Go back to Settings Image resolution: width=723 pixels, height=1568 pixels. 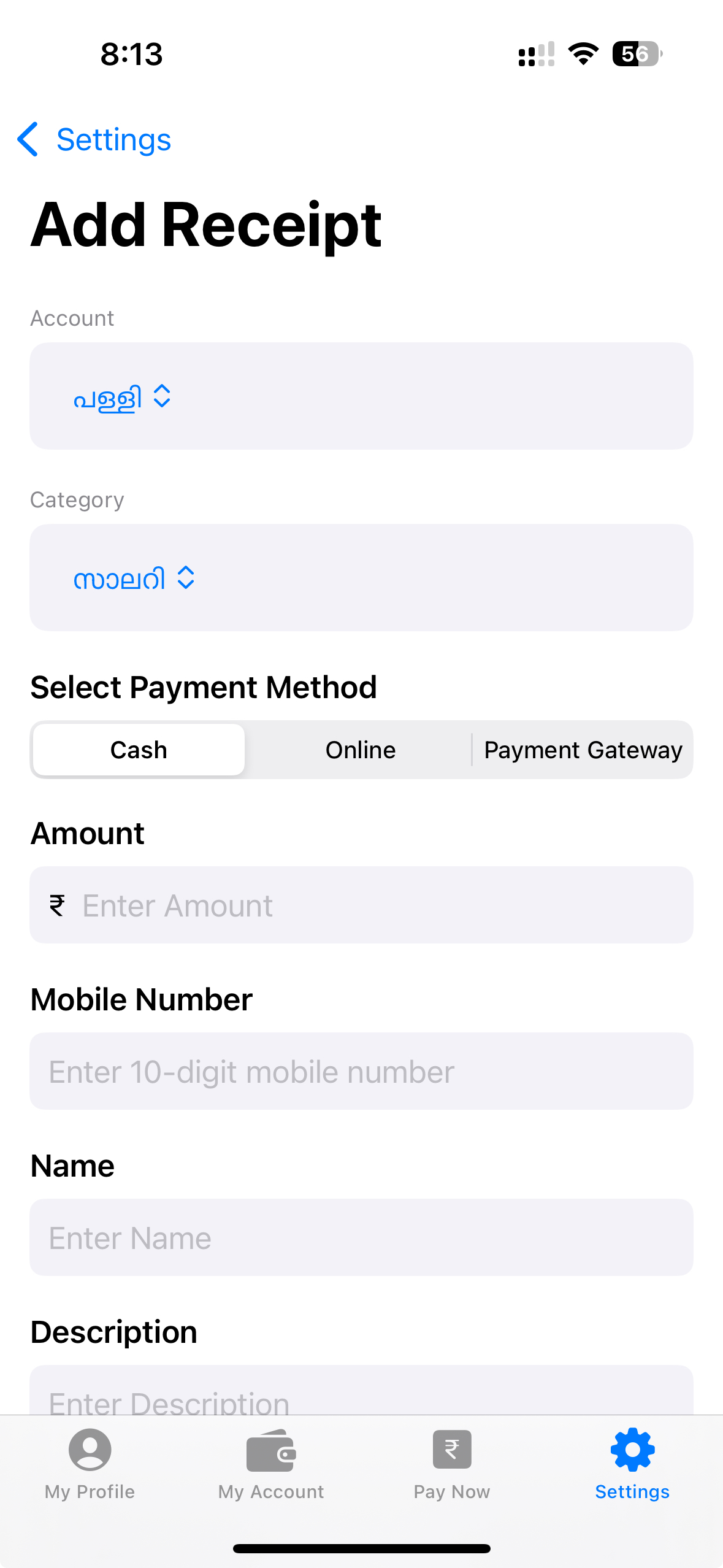pyautogui.click(x=94, y=140)
